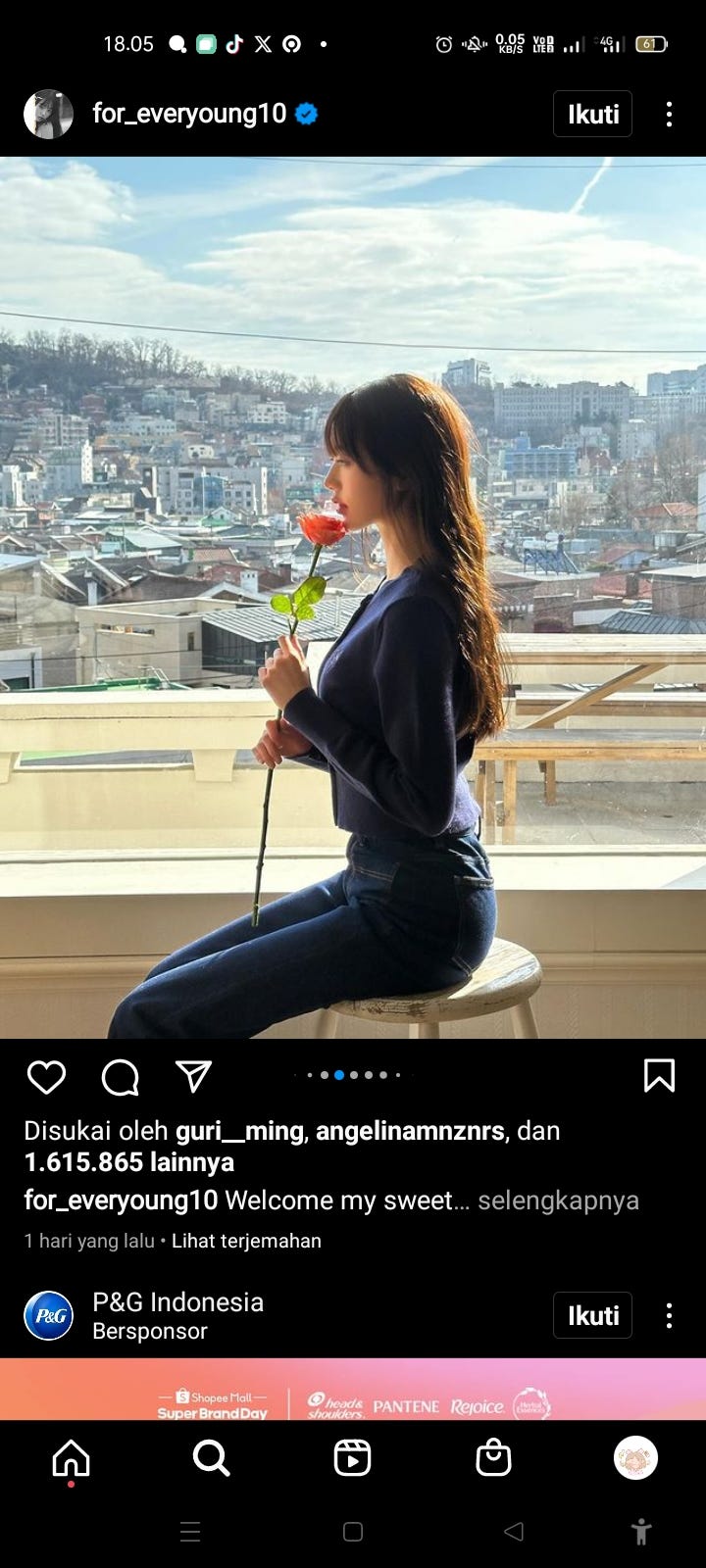Expand the caption with selengkapnya

click(558, 1200)
